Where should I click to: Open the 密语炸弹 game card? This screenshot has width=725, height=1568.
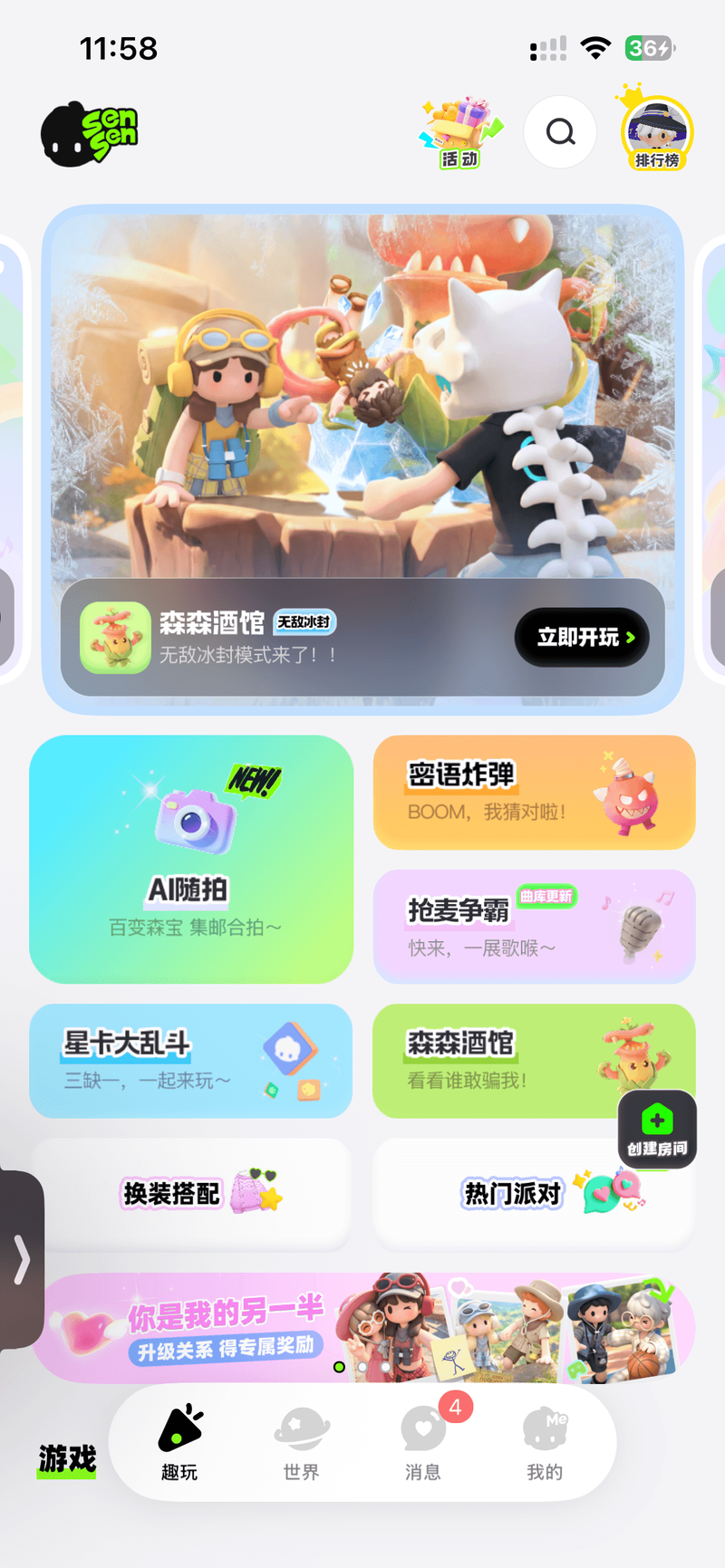[534, 793]
